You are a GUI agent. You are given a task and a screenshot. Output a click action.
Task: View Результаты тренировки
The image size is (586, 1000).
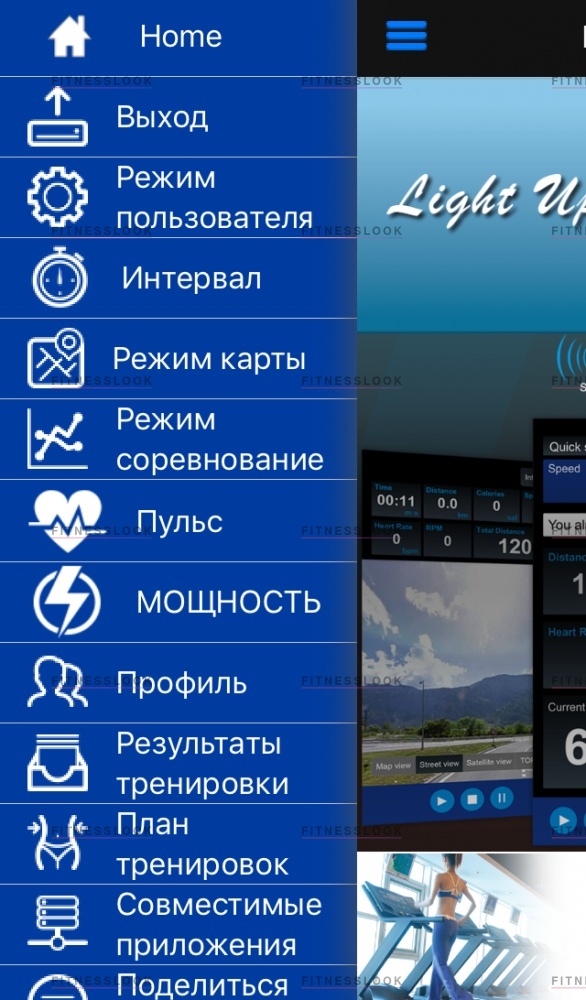coord(178,763)
